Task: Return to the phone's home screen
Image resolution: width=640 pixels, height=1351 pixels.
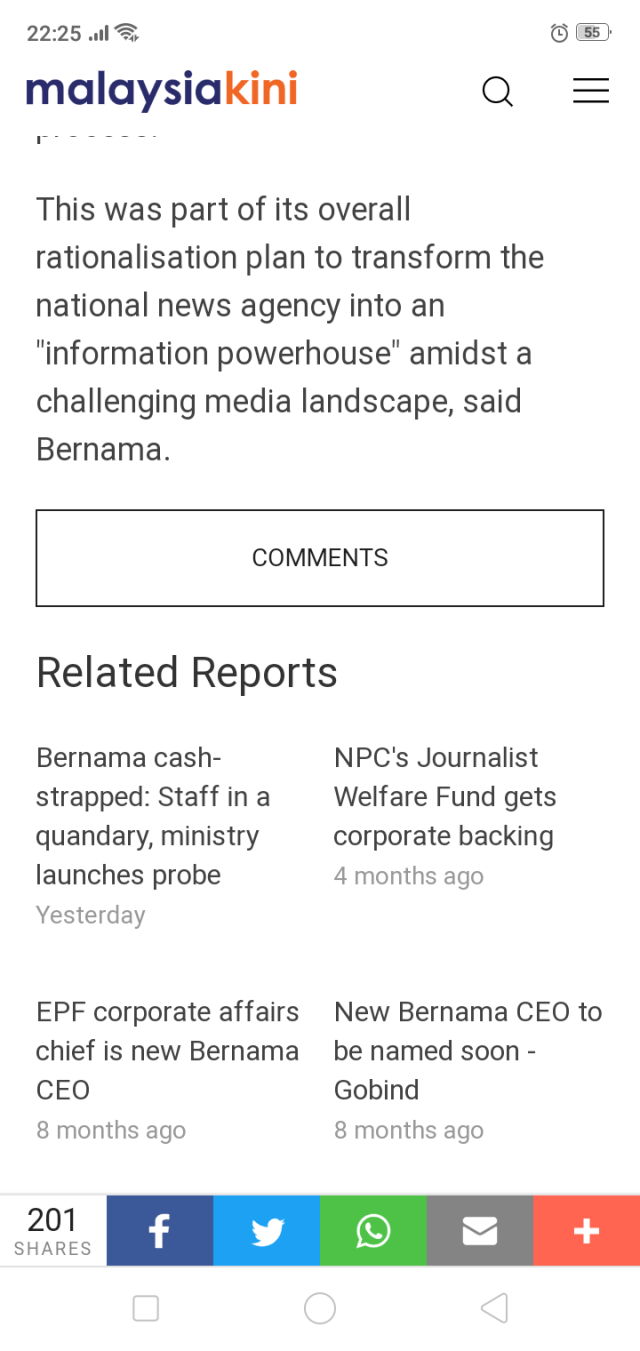Action: click(320, 1308)
